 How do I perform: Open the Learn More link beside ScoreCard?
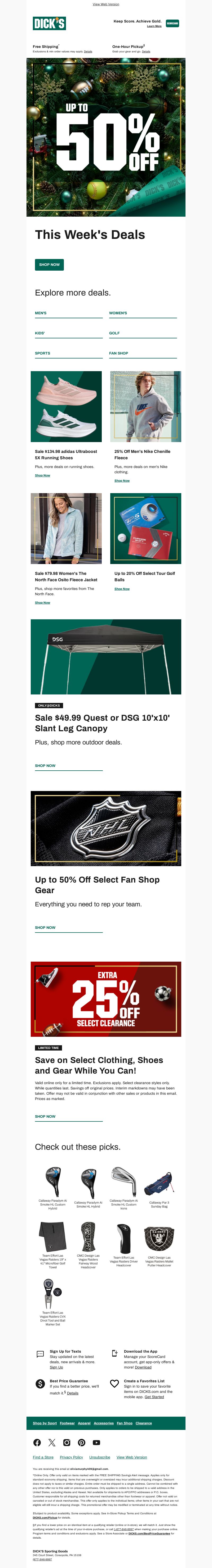[154, 26]
